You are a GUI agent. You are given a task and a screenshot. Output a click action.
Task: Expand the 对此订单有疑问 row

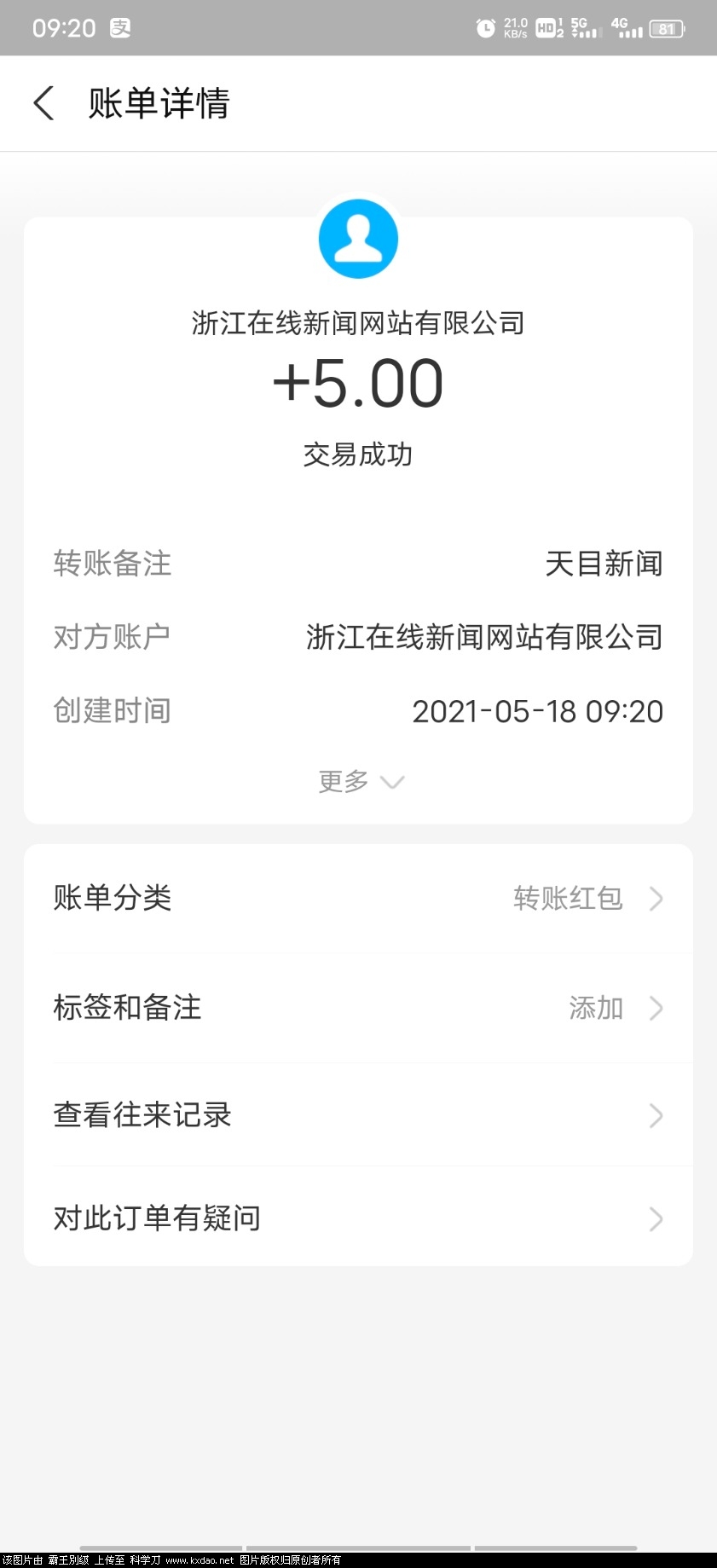pos(656,1218)
